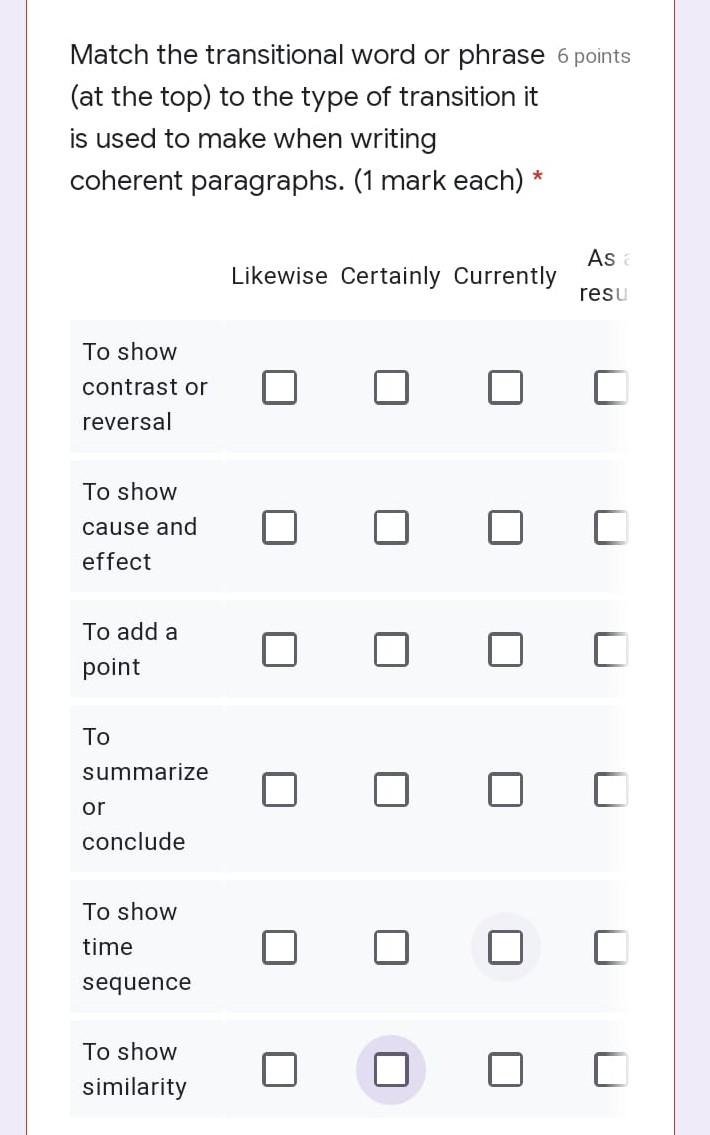This screenshot has width=710, height=1135.
Task: Check Currently for 'To show contrast or reversal'
Action: point(505,387)
